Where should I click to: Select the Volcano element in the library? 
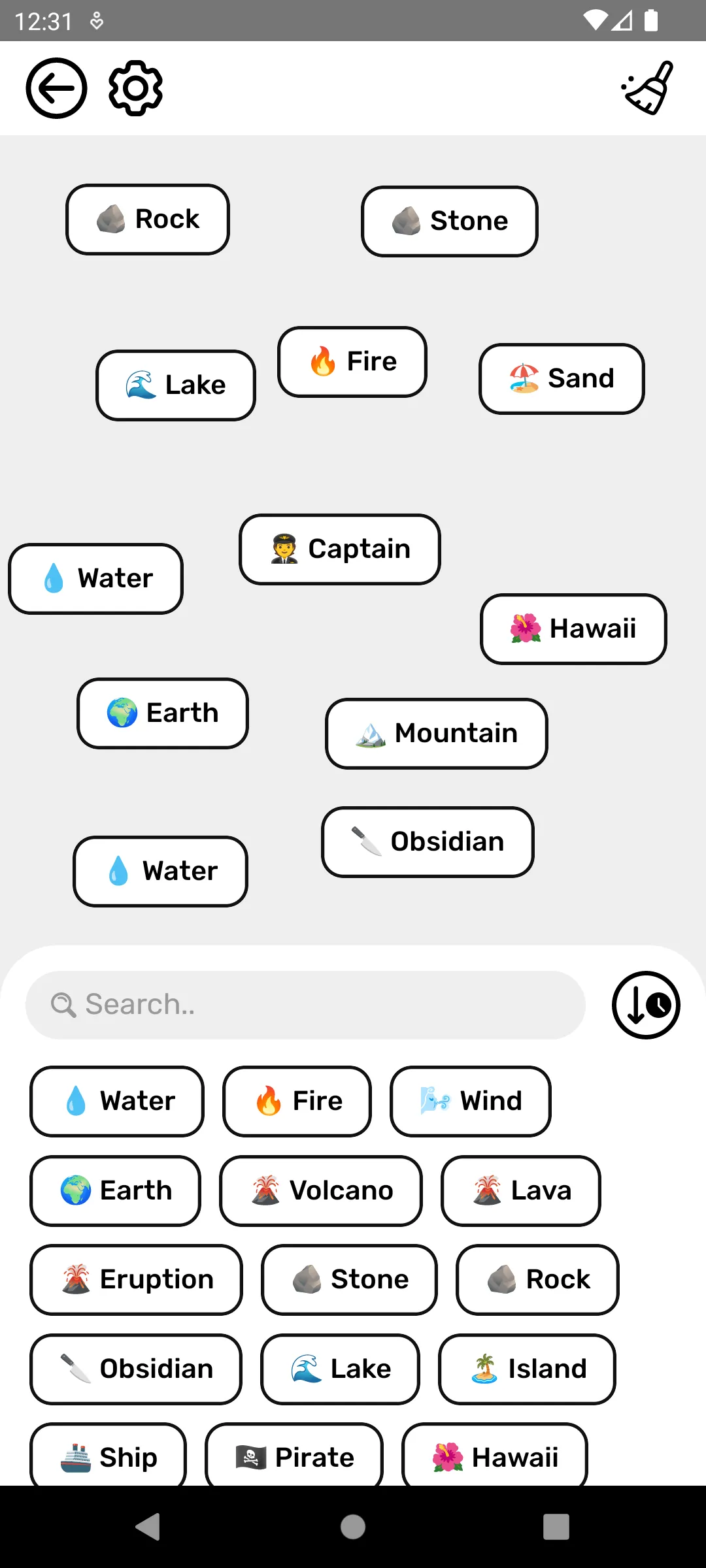[x=320, y=1190]
